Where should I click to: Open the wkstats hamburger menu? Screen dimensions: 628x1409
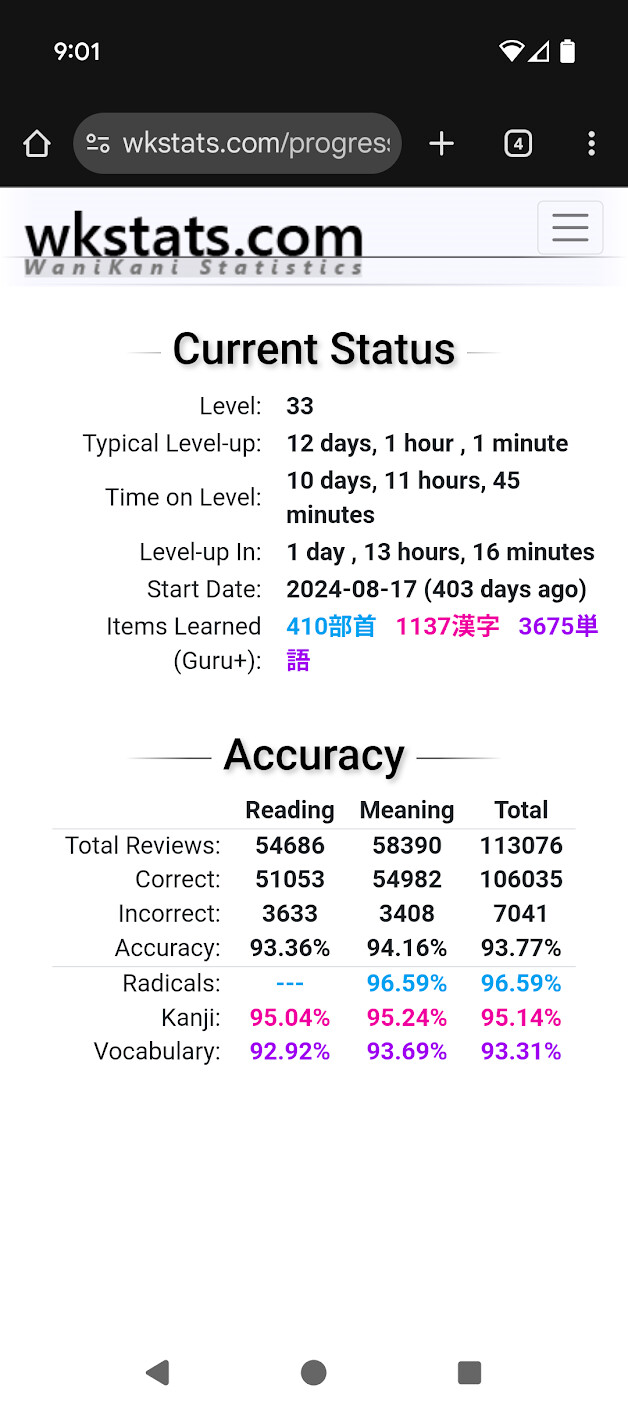pos(570,228)
